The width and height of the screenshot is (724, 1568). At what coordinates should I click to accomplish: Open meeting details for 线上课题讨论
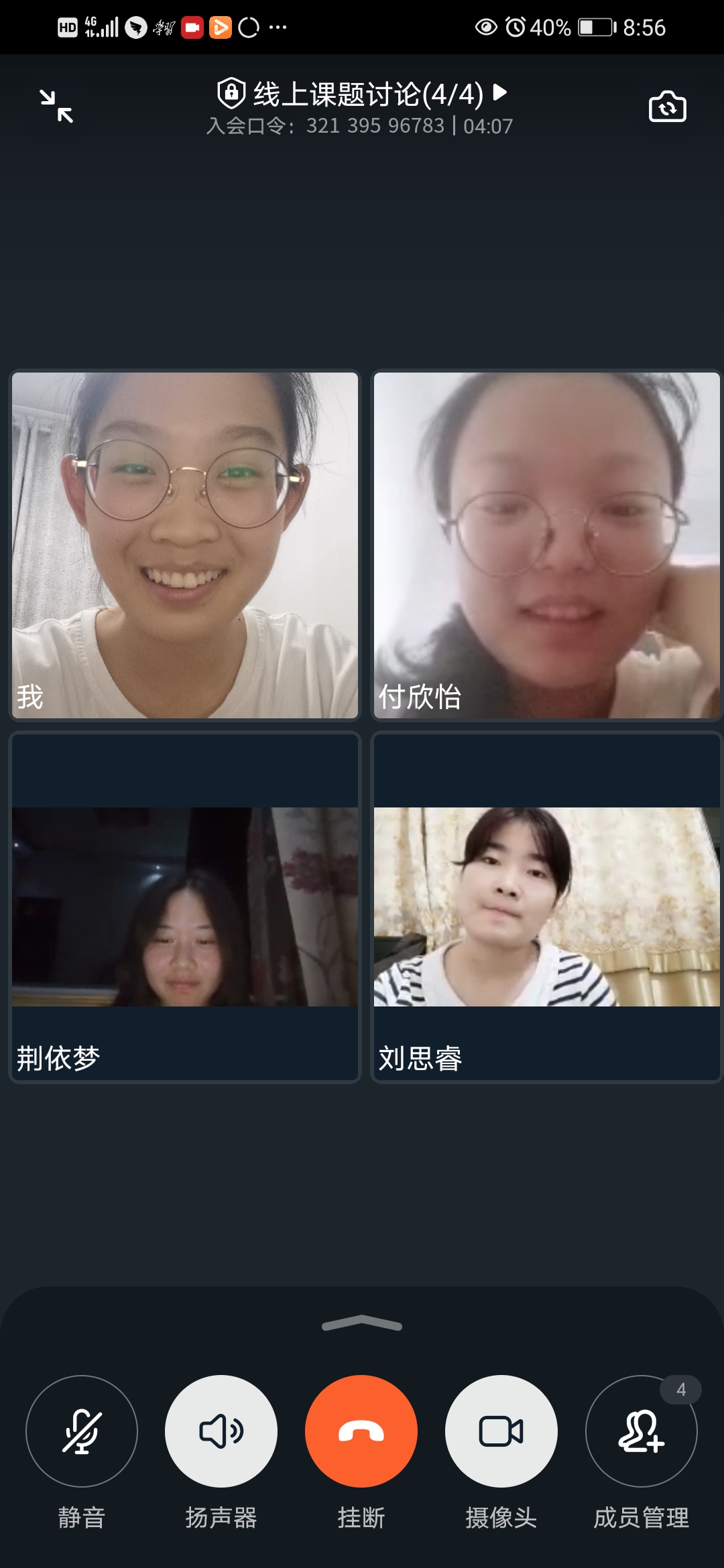point(362,94)
